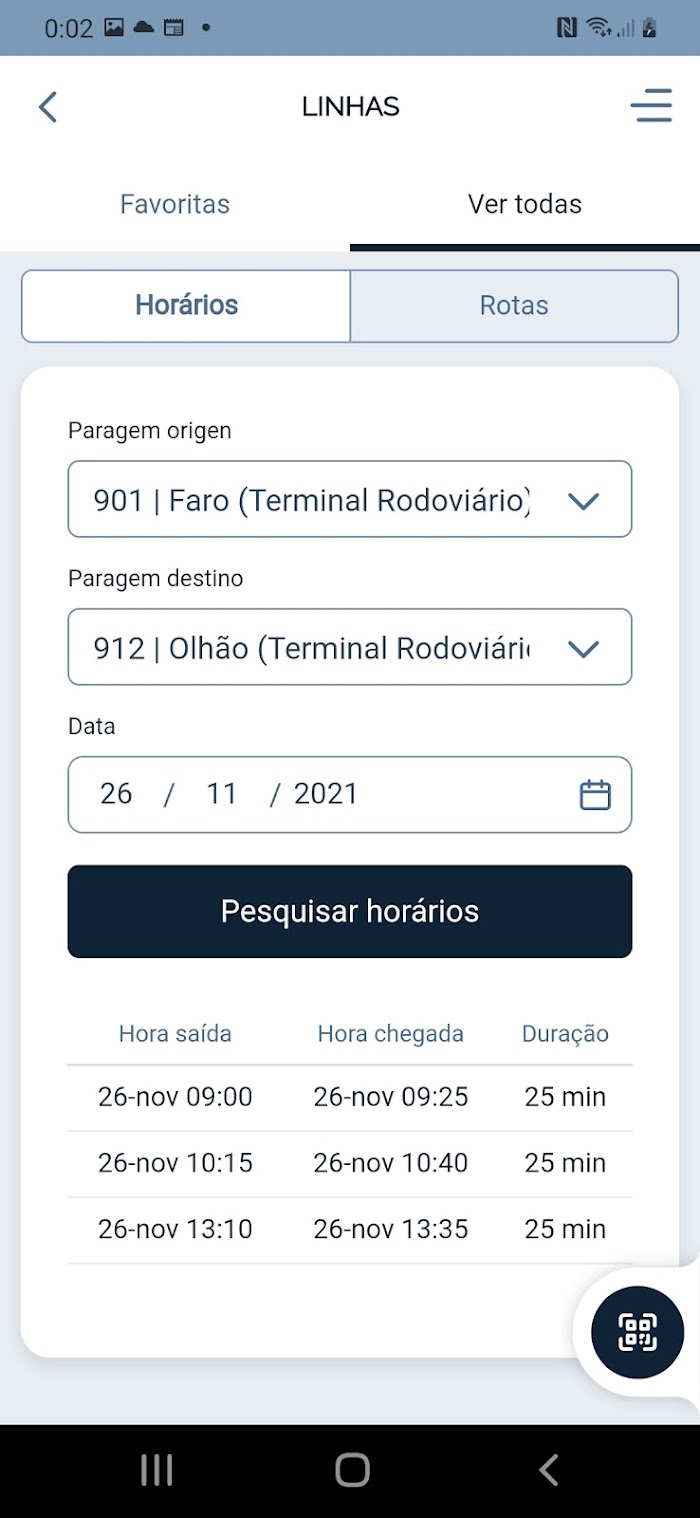Tap the system home button
Viewport: 700px width, 1518px height.
point(352,1470)
